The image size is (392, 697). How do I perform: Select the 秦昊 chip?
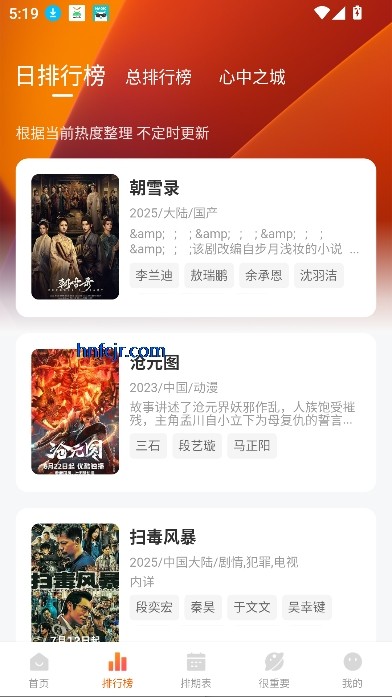(x=203, y=607)
